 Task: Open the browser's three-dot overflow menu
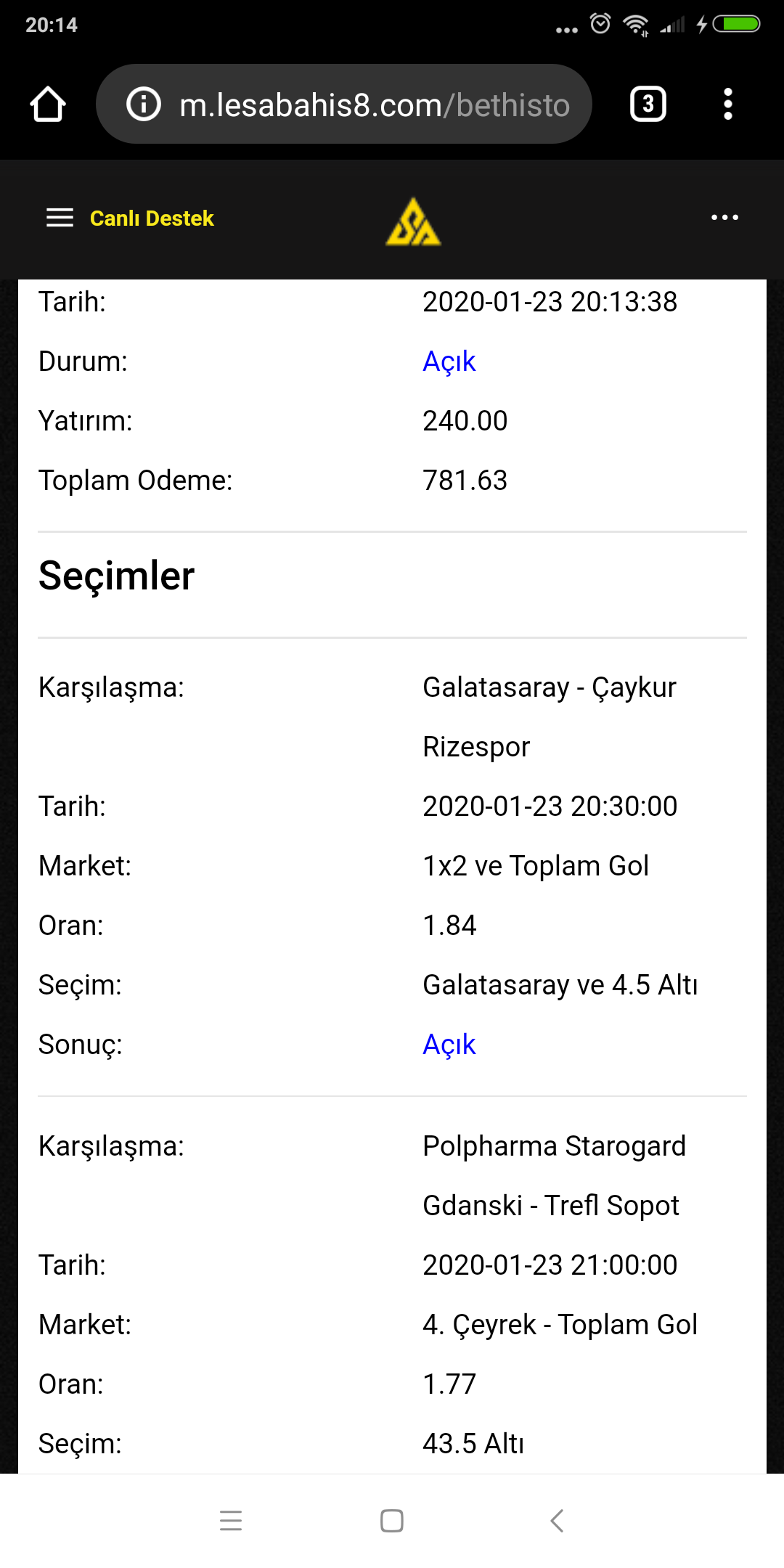tap(727, 104)
